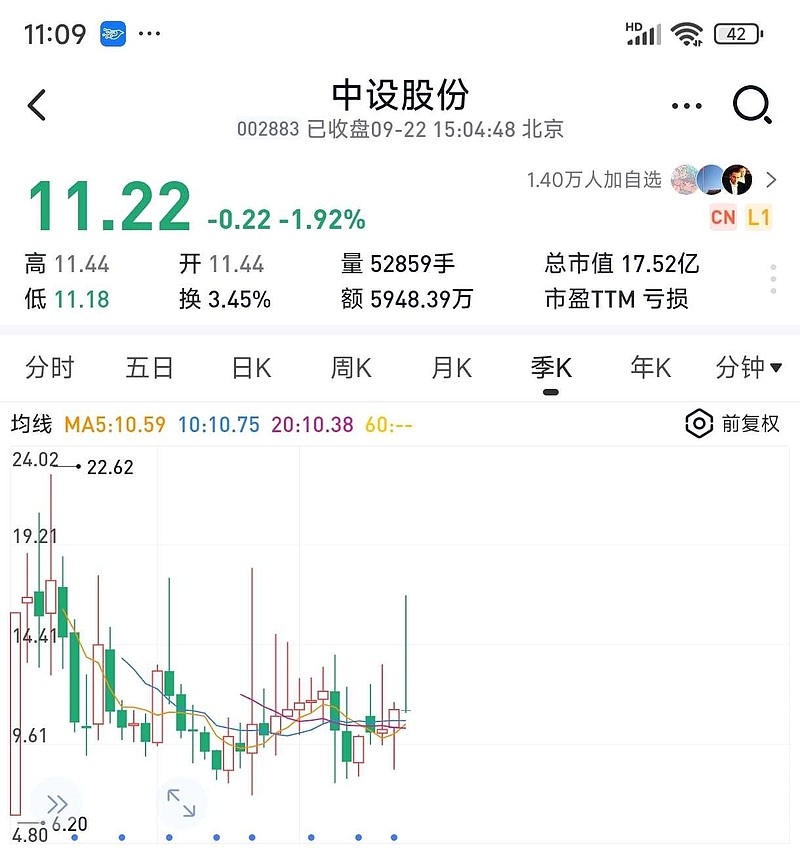Open the 均线 moving average settings
This screenshot has width=800, height=848.
31,425
